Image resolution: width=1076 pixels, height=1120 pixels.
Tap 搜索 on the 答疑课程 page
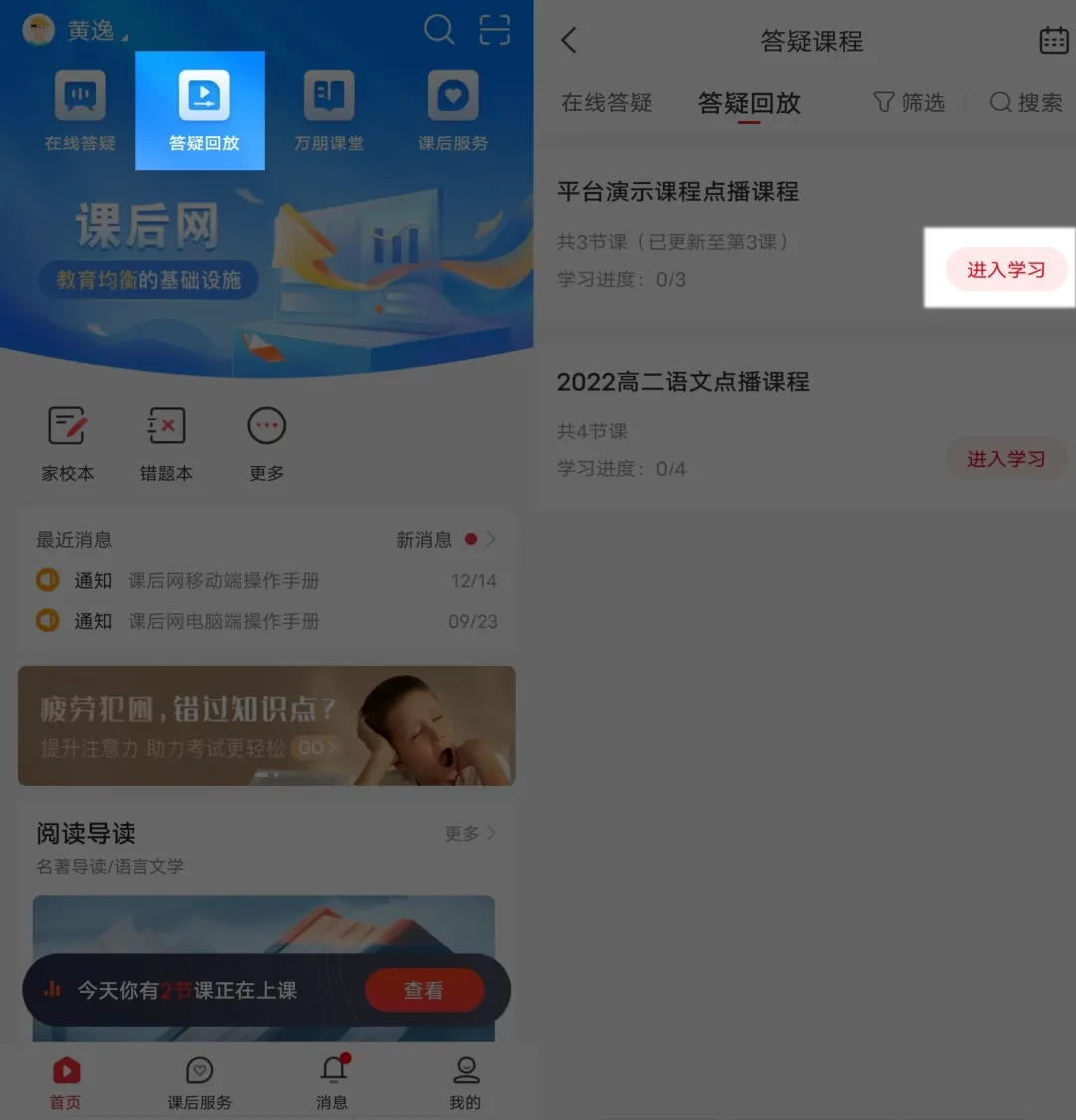1026,102
